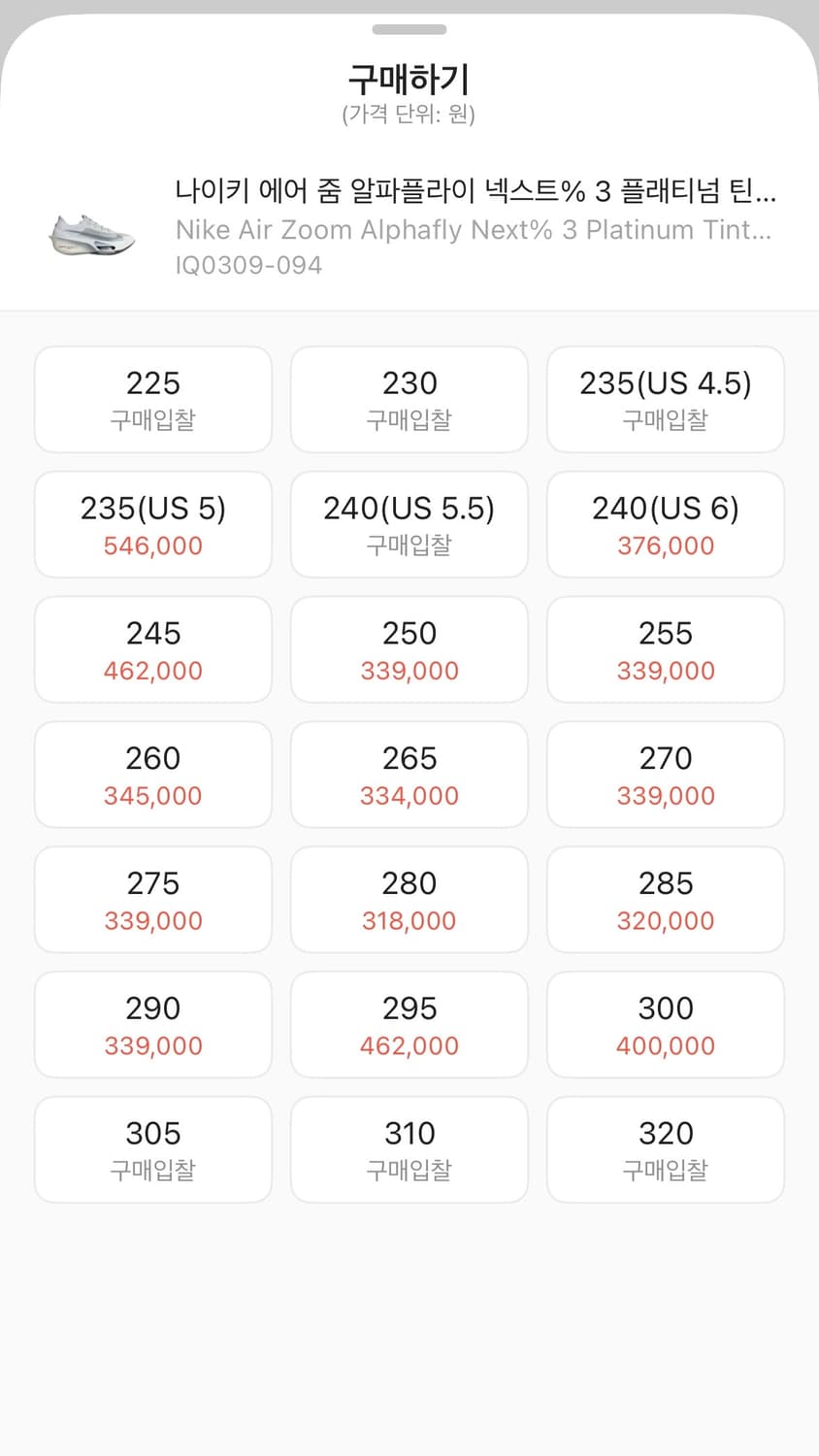Select size 285 priced 320,000
The height and width of the screenshot is (1456, 819).
pos(665,899)
